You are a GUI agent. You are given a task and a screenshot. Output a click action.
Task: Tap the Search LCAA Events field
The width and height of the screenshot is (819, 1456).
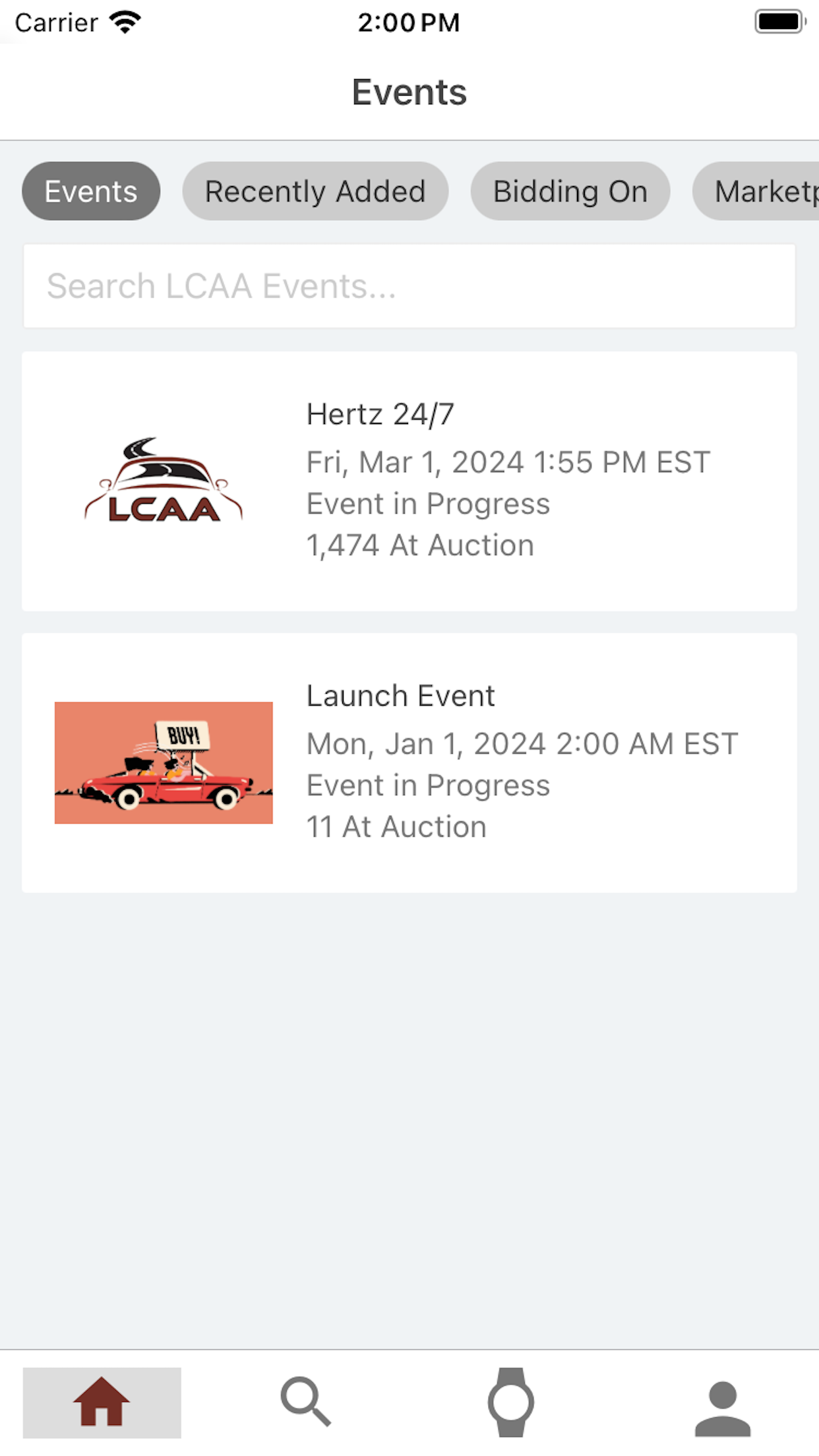coord(409,286)
